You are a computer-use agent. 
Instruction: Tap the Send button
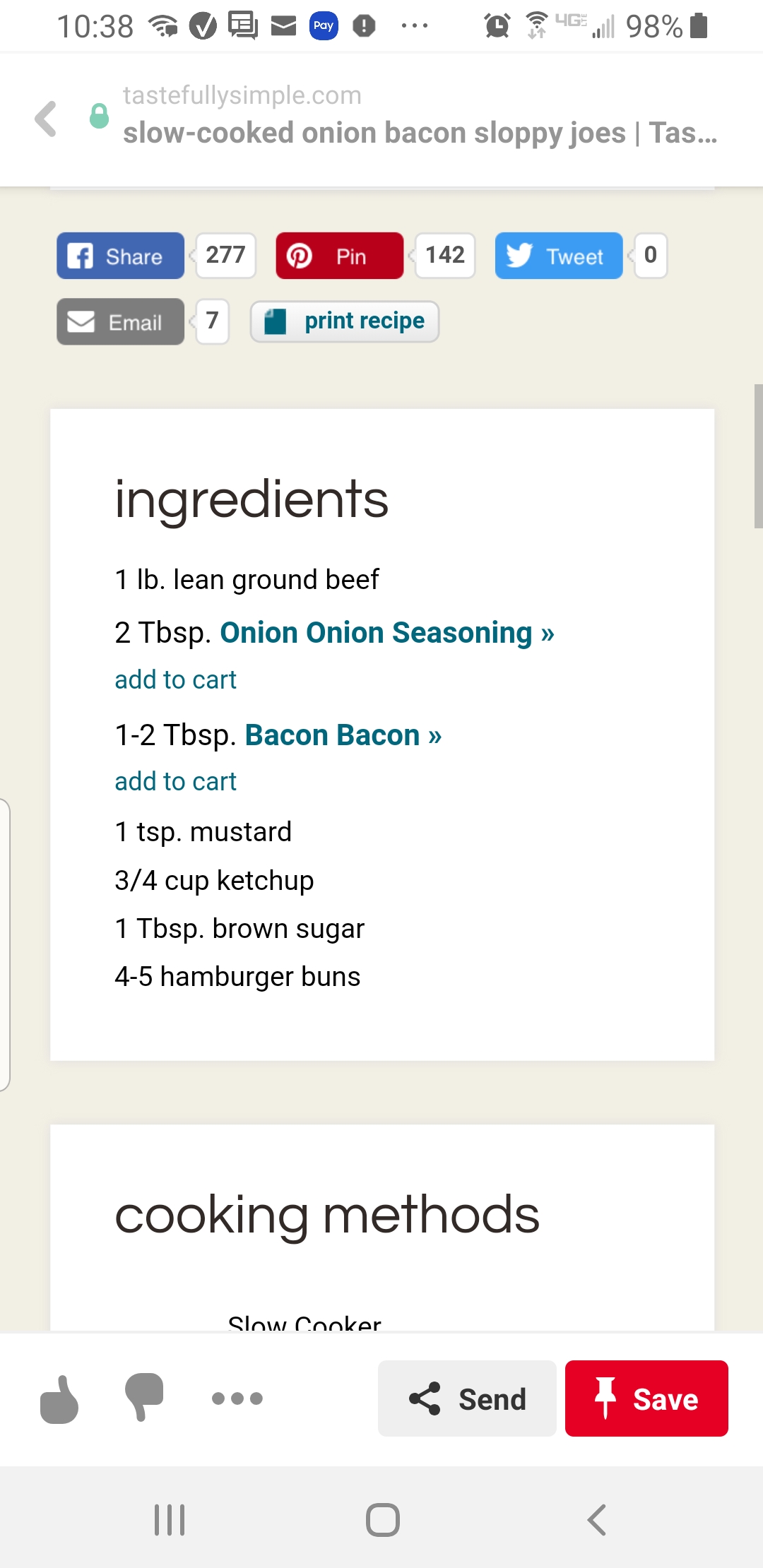467,1398
